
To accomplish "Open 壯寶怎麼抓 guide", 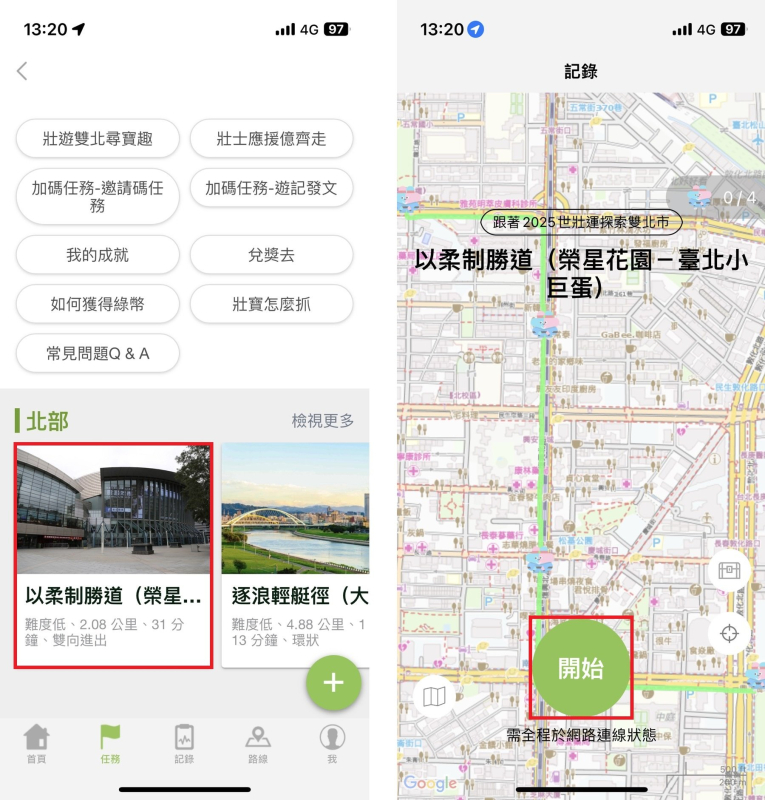I will (271, 303).
